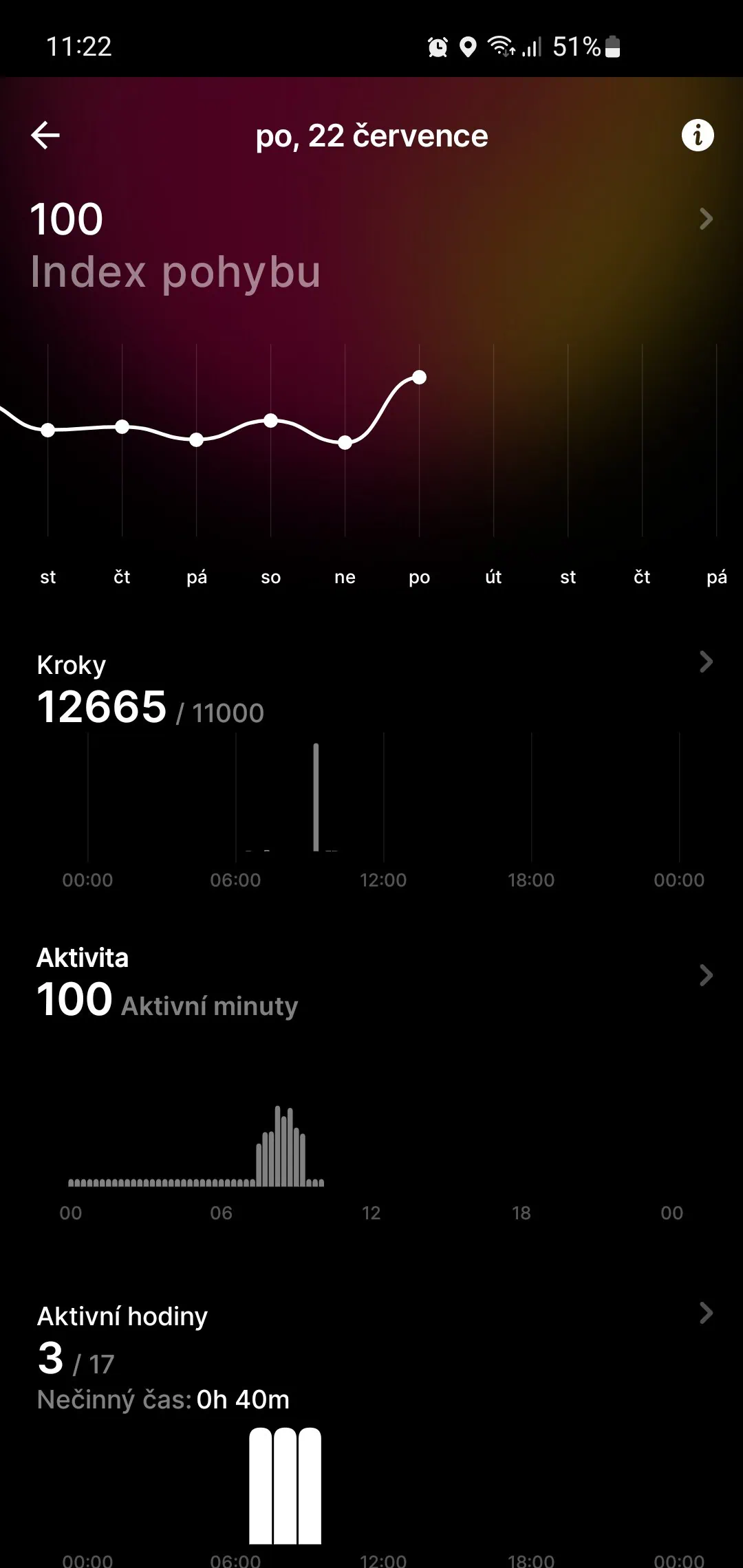This screenshot has width=743, height=1568.
Task: Select the po data point on the chart
Action: coord(420,377)
